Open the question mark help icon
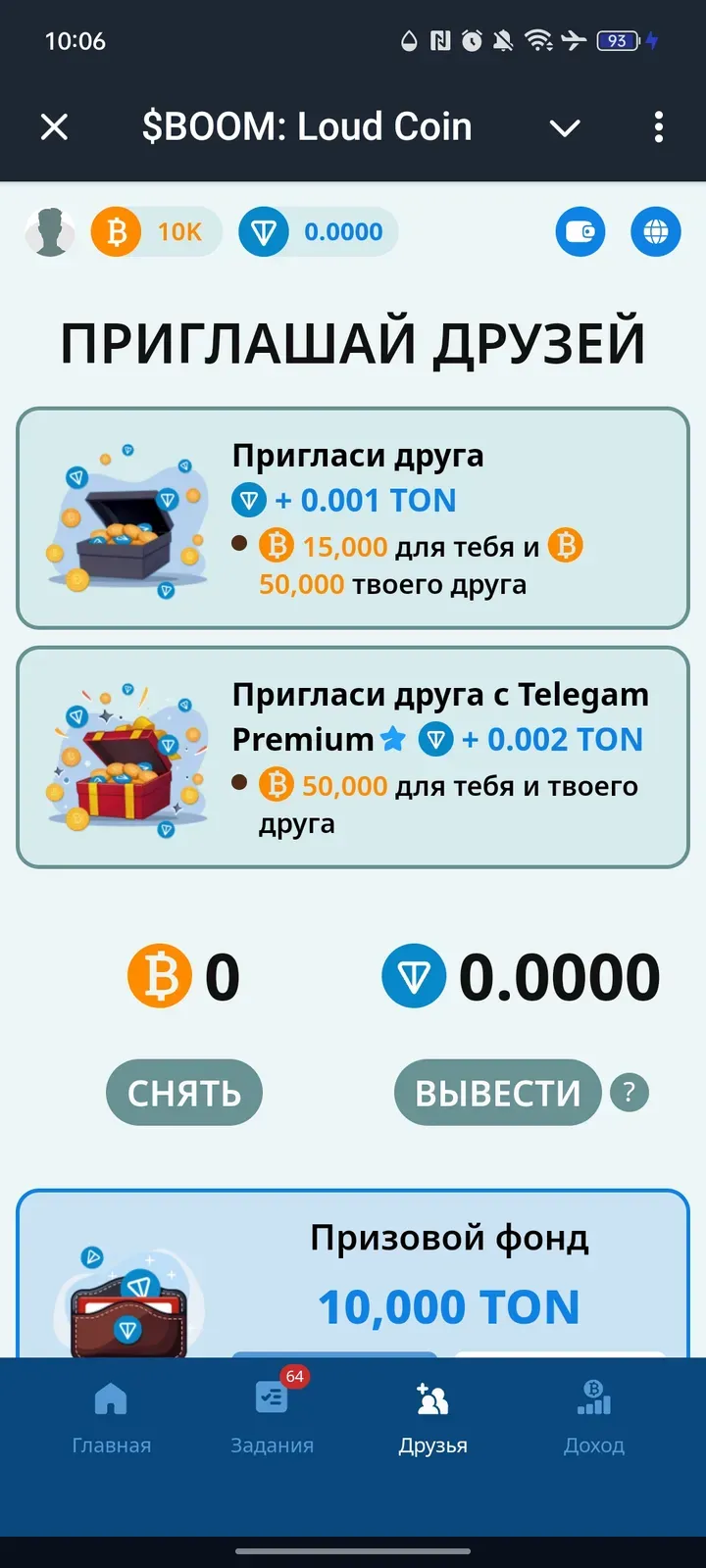The height and width of the screenshot is (1568, 706). coord(630,1092)
